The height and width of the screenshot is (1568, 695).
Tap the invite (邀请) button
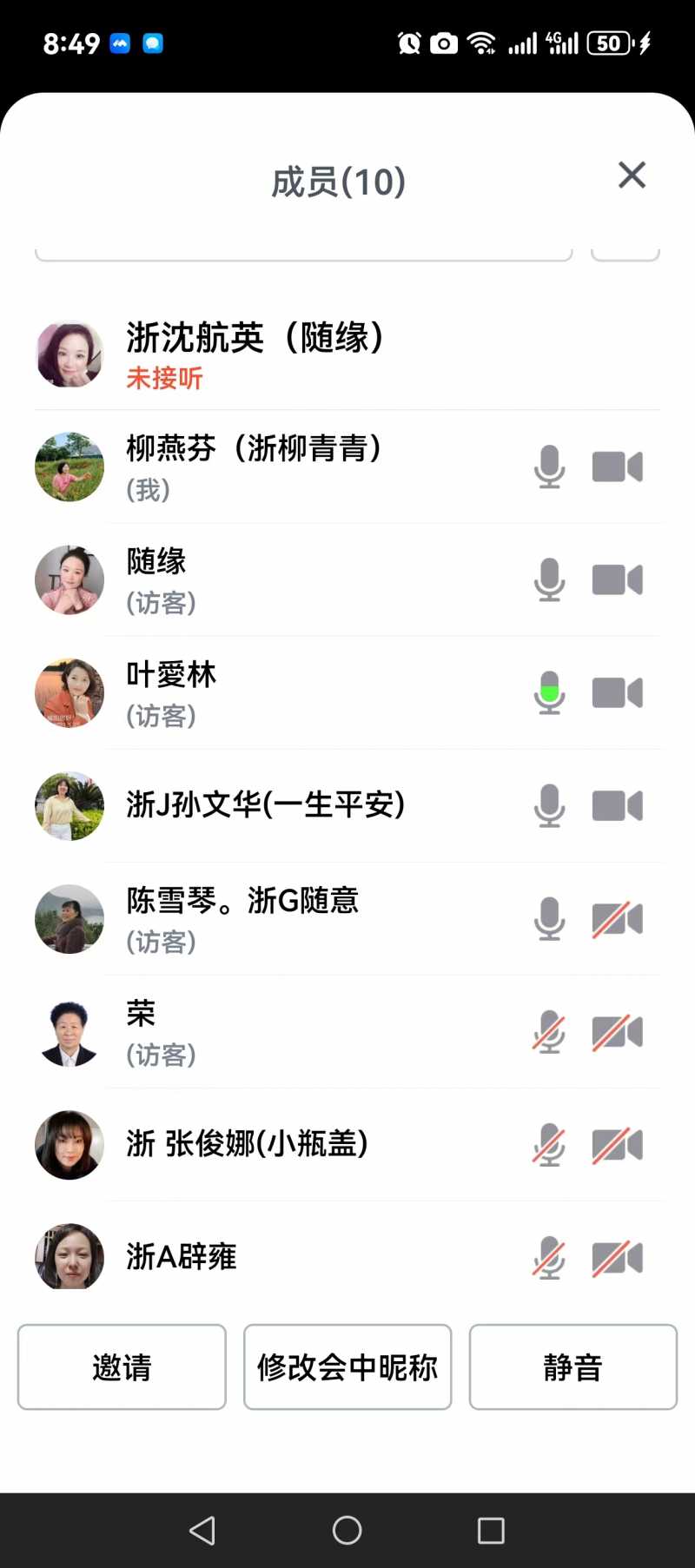[x=122, y=1366]
